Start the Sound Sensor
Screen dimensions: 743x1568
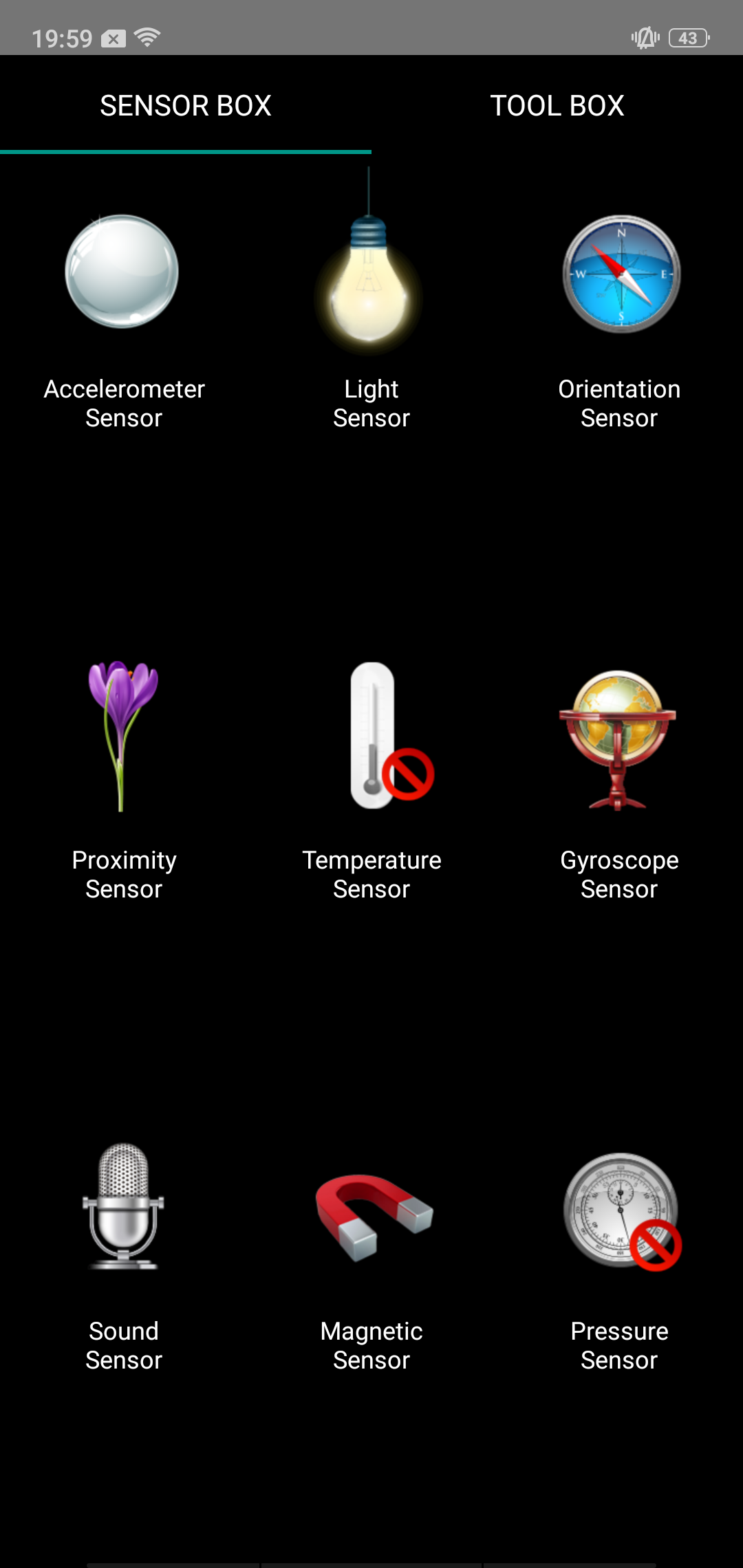(x=124, y=1255)
